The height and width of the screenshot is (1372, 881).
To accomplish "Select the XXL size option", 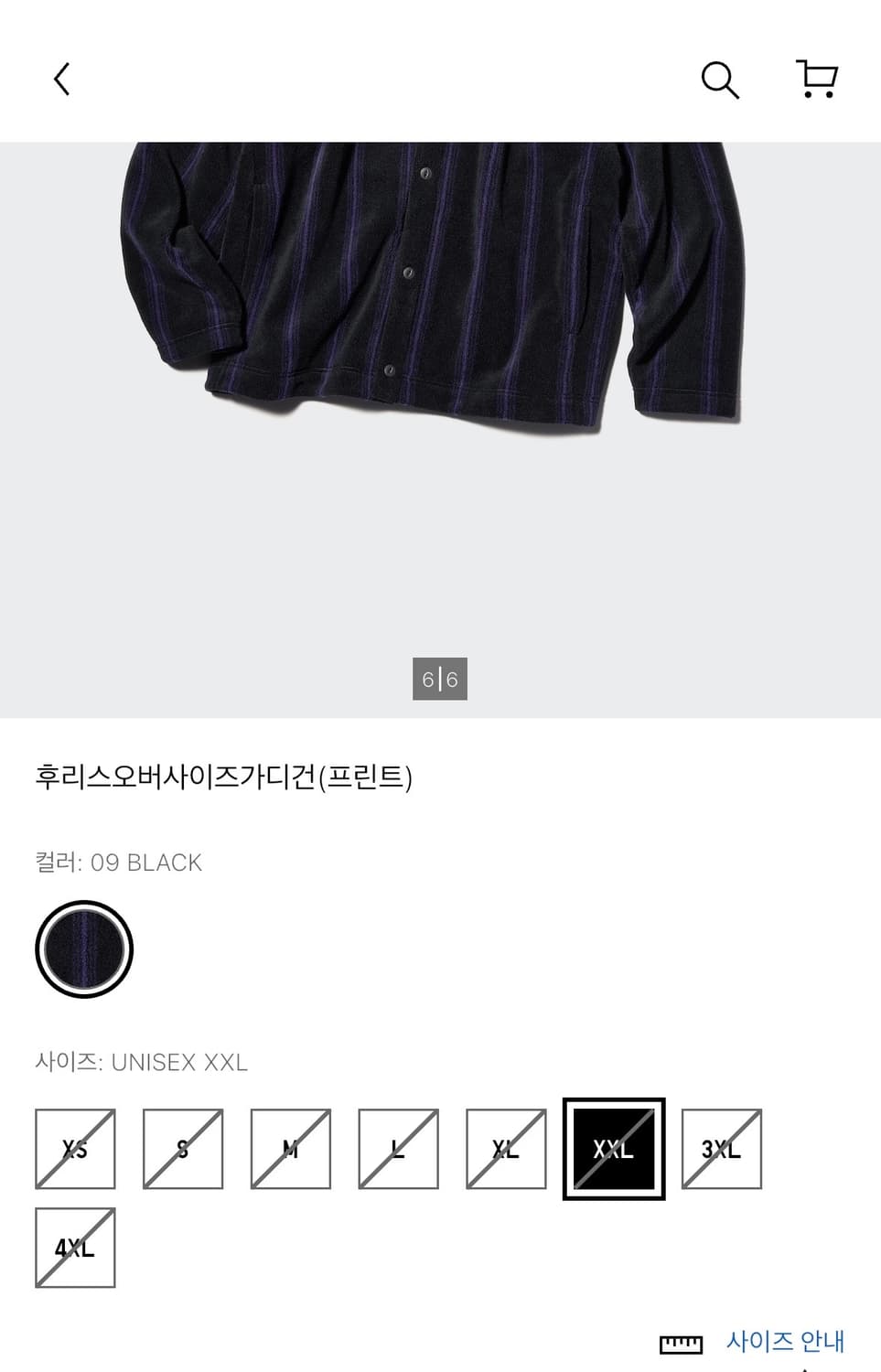I will tap(614, 1148).
